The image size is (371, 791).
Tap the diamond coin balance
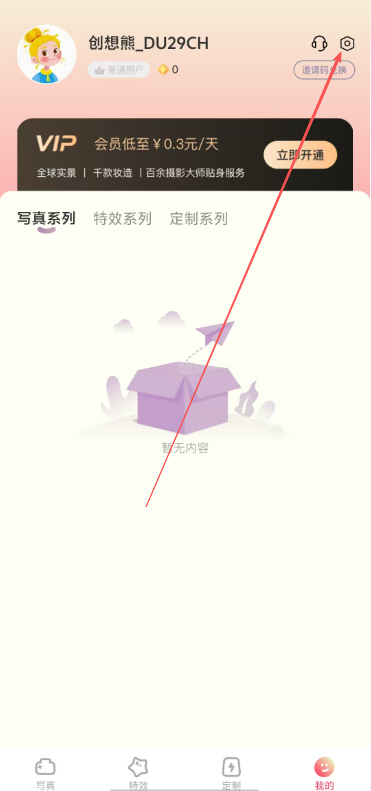click(x=168, y=70)
